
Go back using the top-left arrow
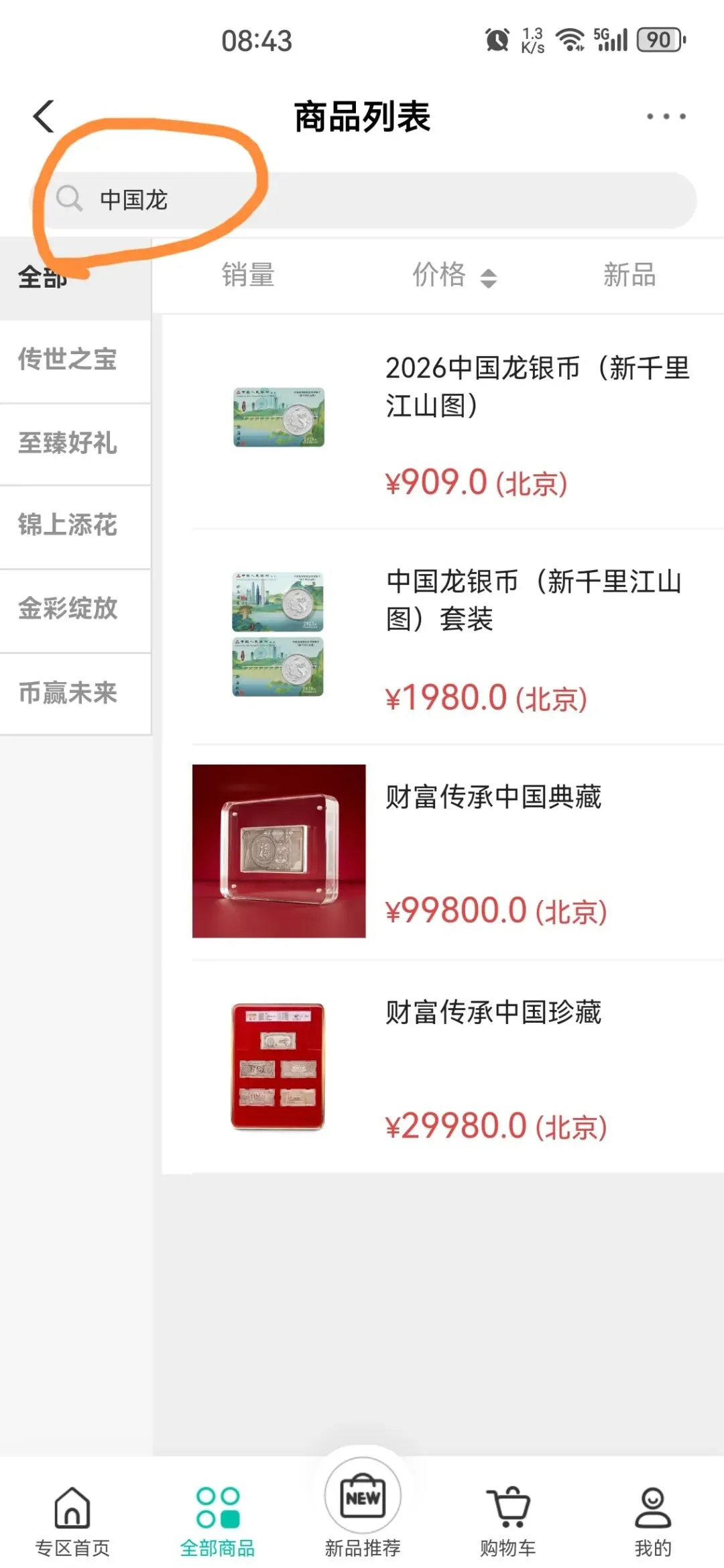[44, 117]
